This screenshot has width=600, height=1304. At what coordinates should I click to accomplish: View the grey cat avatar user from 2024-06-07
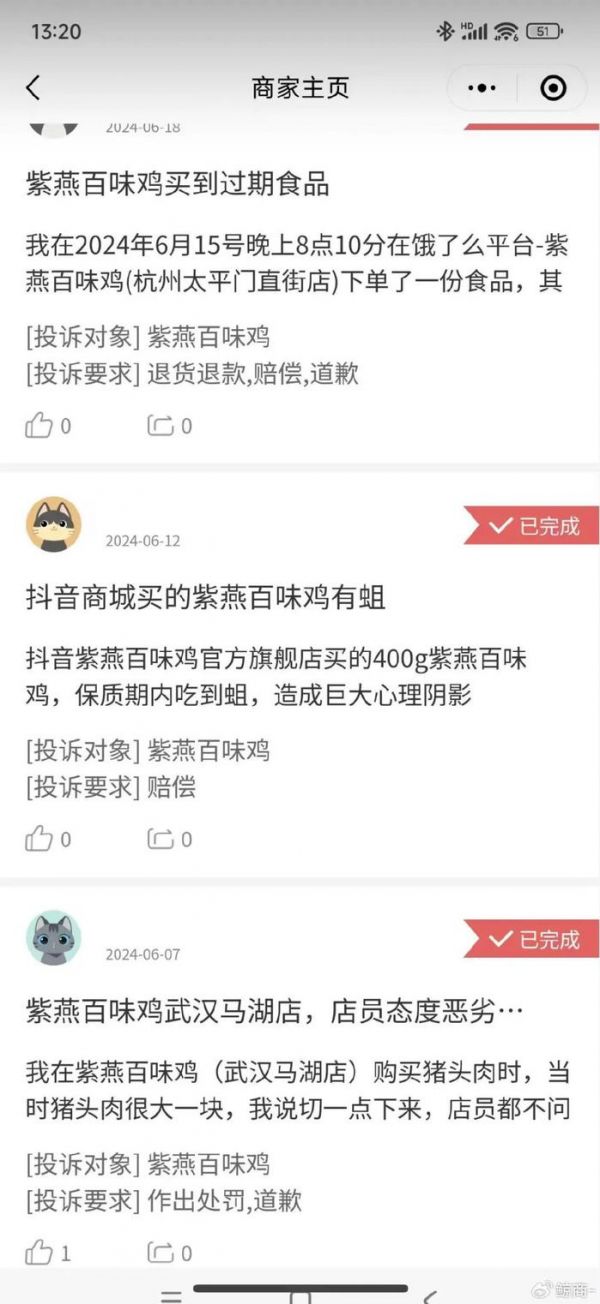click(x=54, y=938)
